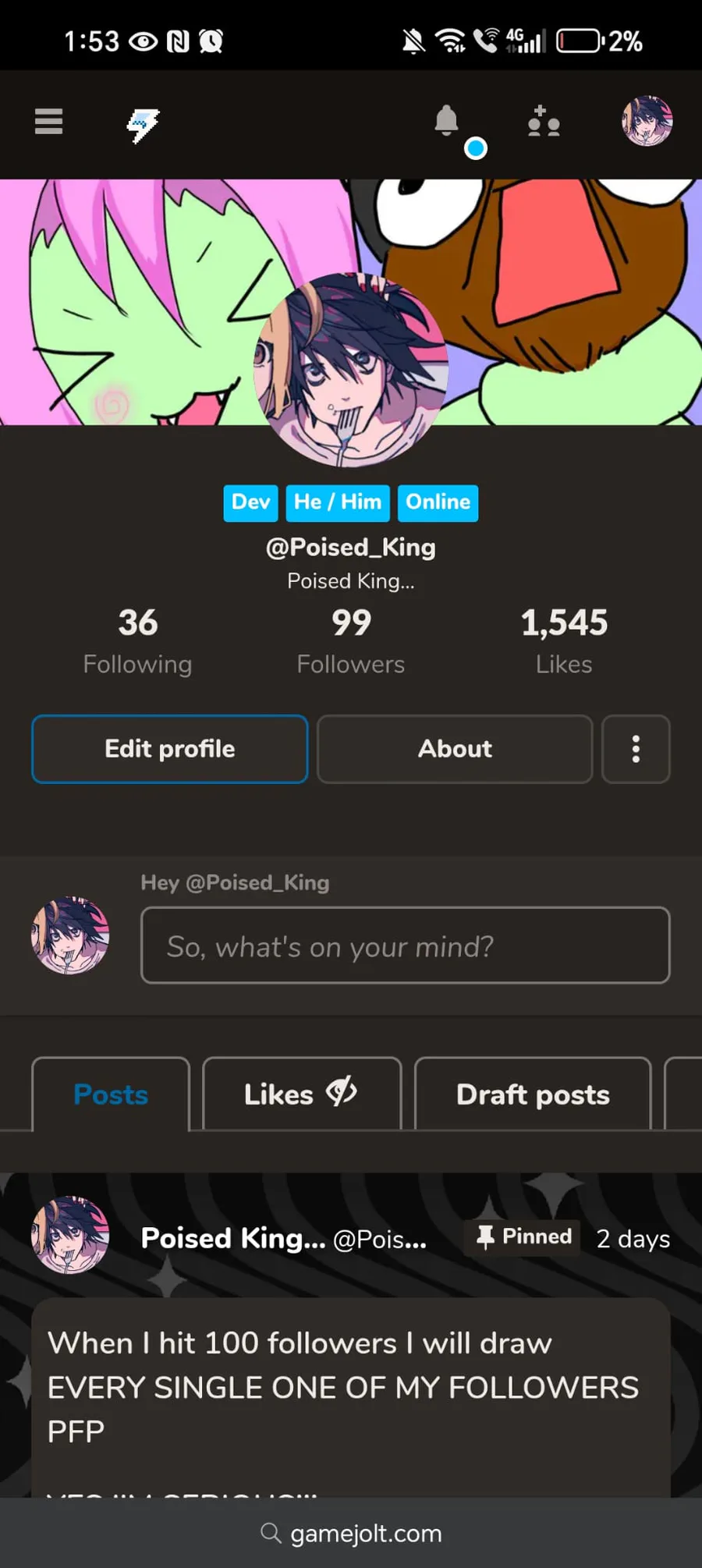Image resolution: width=702 pixels, height=1568 pixels.
Task: Open the three-dot profile options
Action: (x=636, y=749)
